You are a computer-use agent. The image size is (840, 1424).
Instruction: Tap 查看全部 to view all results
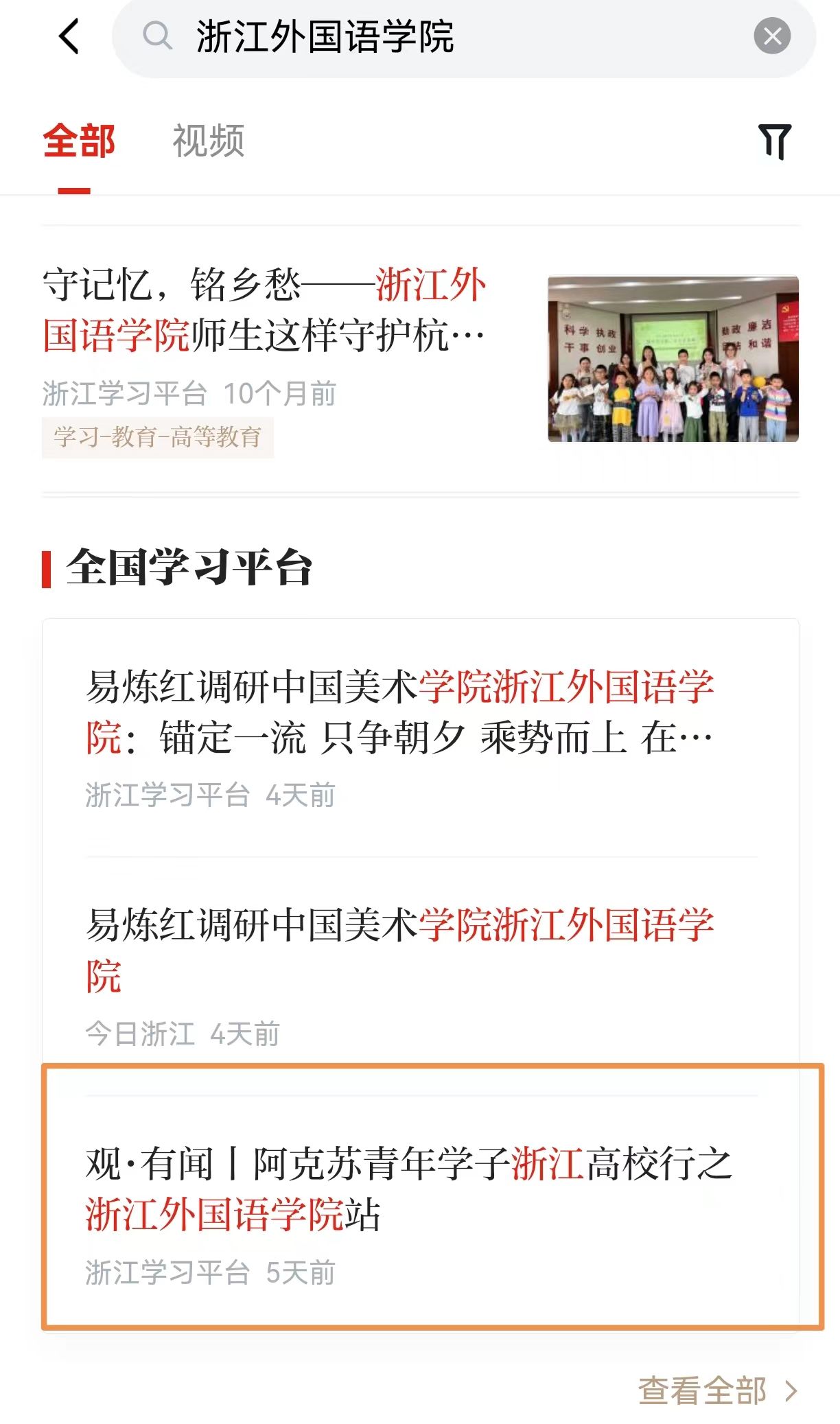[716, 1391]
